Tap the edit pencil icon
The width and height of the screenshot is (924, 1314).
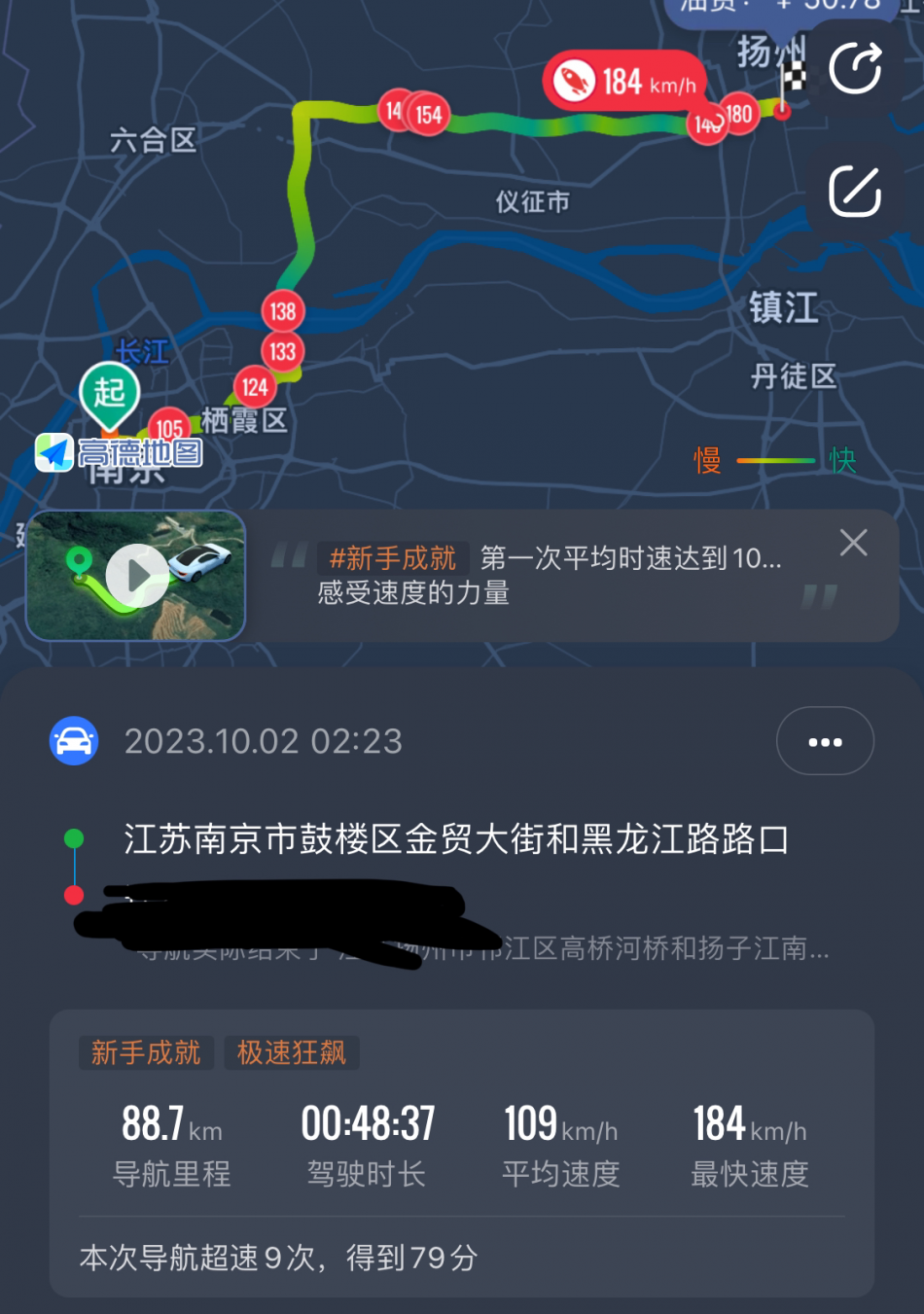[x=854, y=190]
